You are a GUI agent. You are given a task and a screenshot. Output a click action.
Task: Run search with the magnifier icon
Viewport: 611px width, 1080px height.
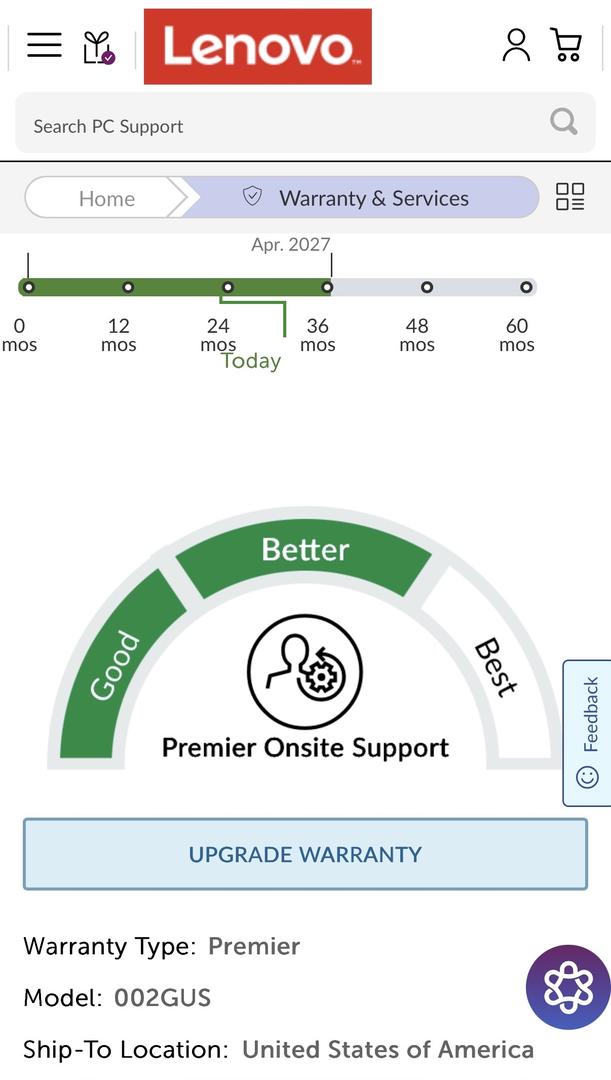click(x=564, y=123)
